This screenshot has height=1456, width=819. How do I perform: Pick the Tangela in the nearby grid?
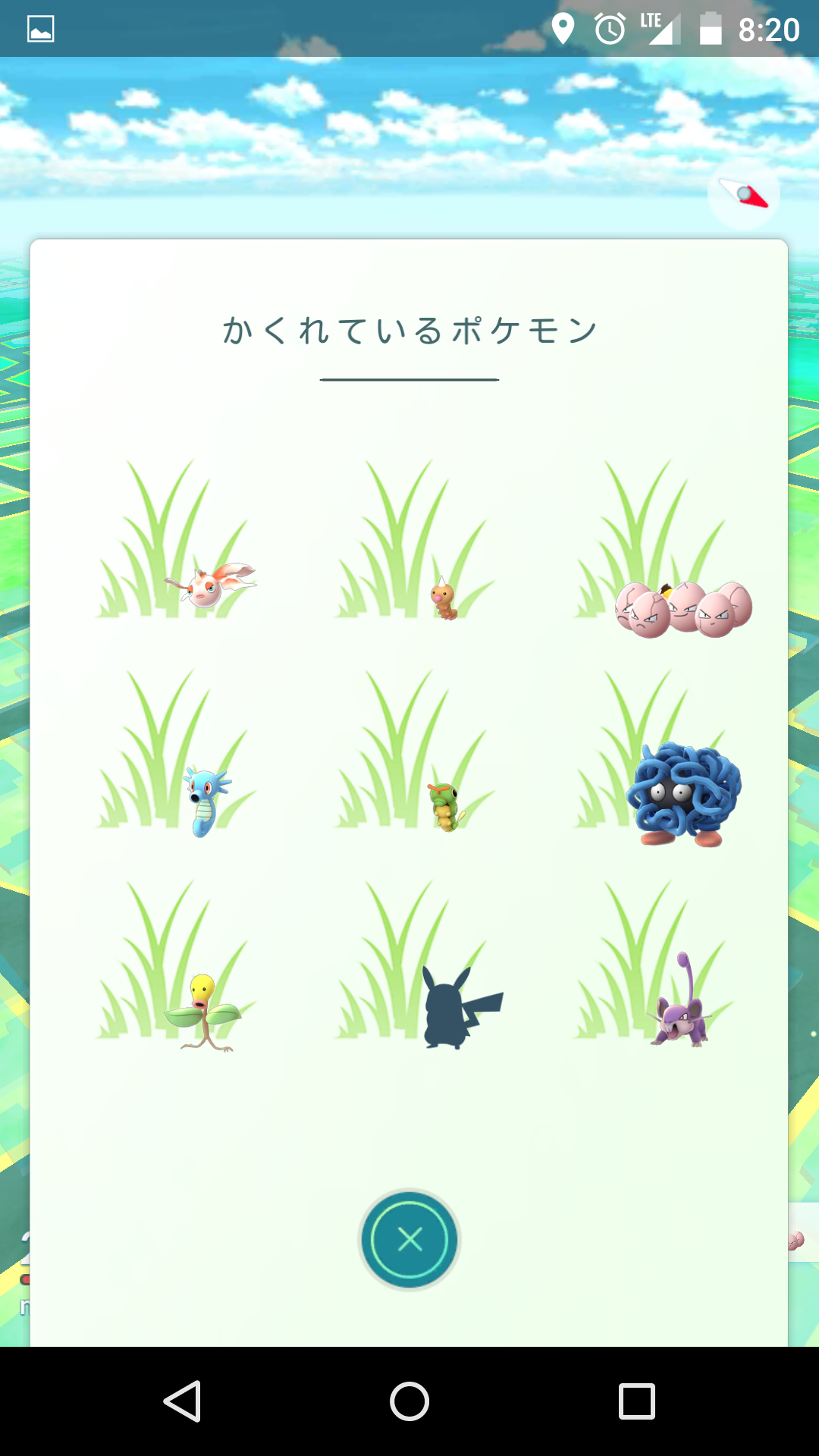coord(684,793)
